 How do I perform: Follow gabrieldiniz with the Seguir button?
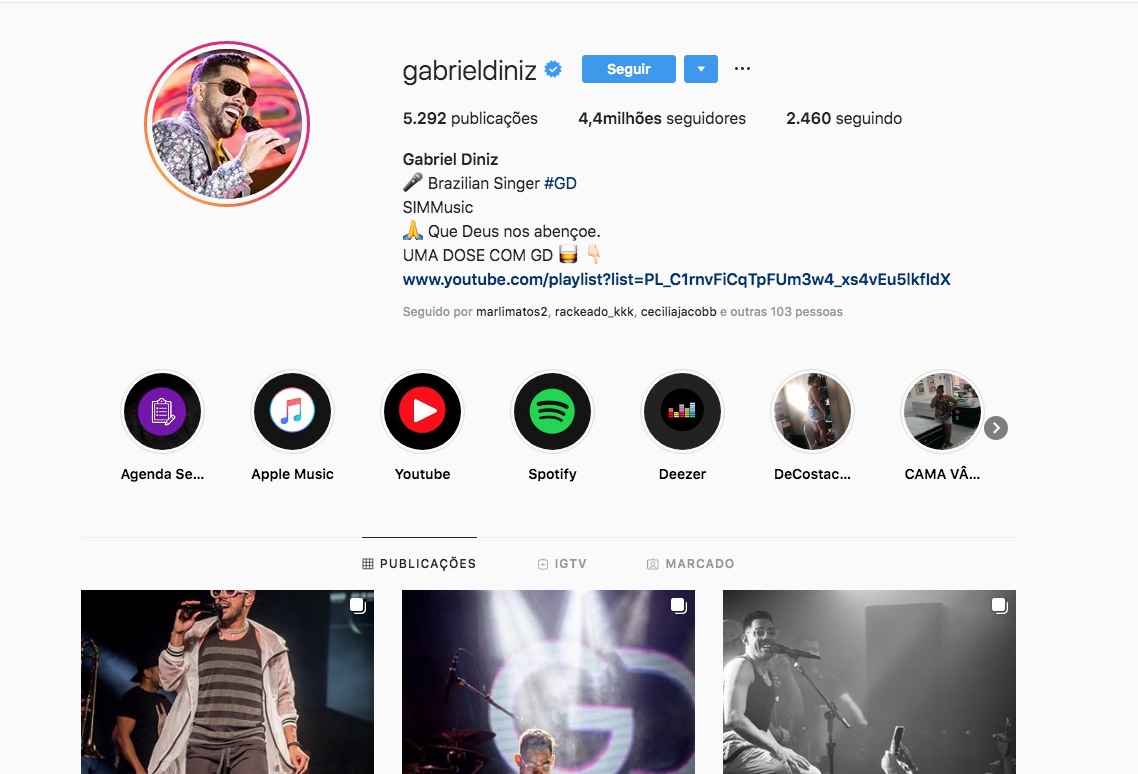coord(628,69)
